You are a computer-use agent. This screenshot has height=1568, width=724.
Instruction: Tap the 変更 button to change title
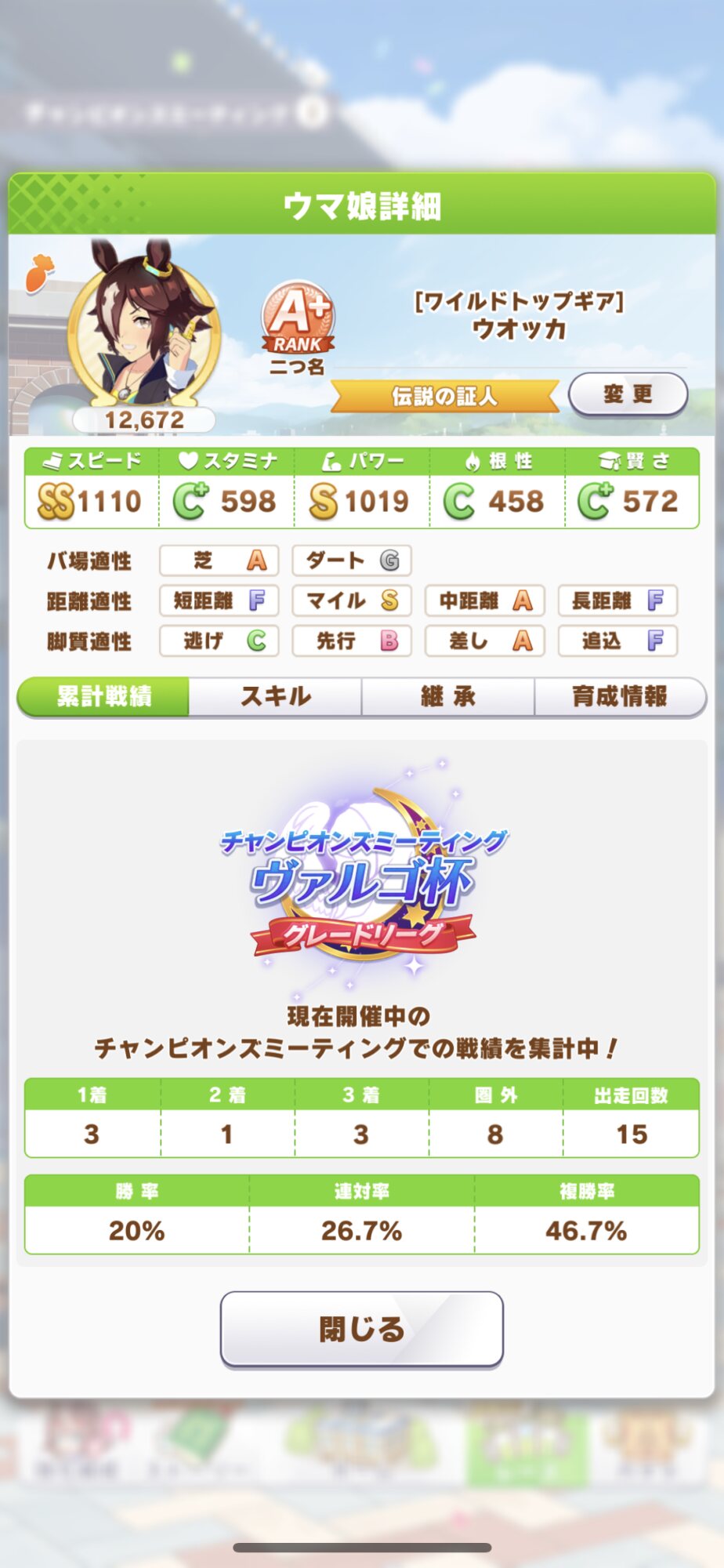coord(628,394)
